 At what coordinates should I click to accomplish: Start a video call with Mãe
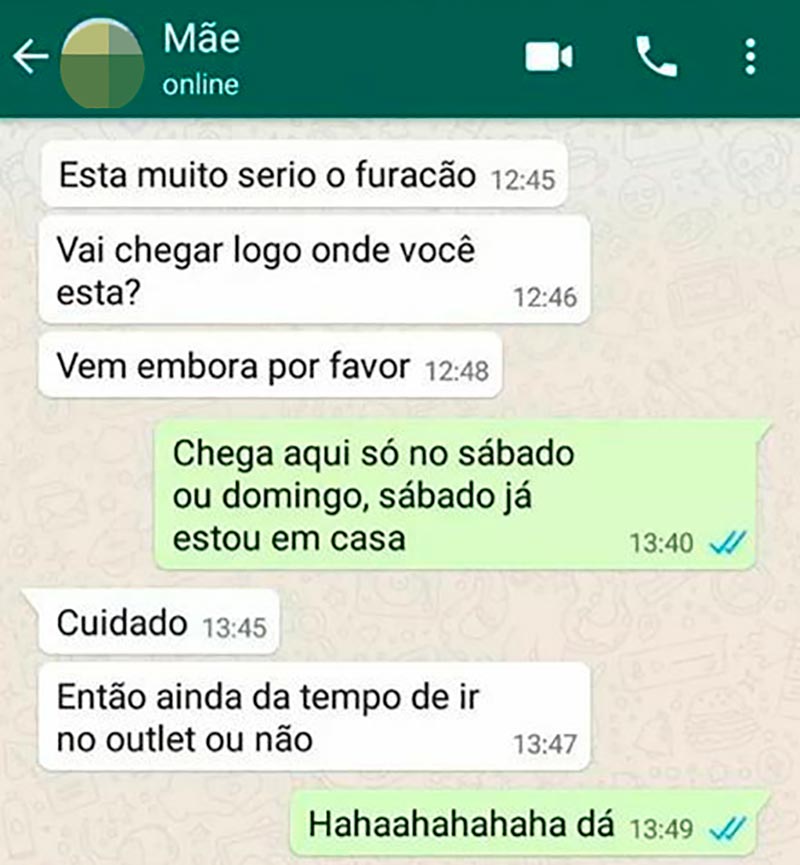(549, 58)
